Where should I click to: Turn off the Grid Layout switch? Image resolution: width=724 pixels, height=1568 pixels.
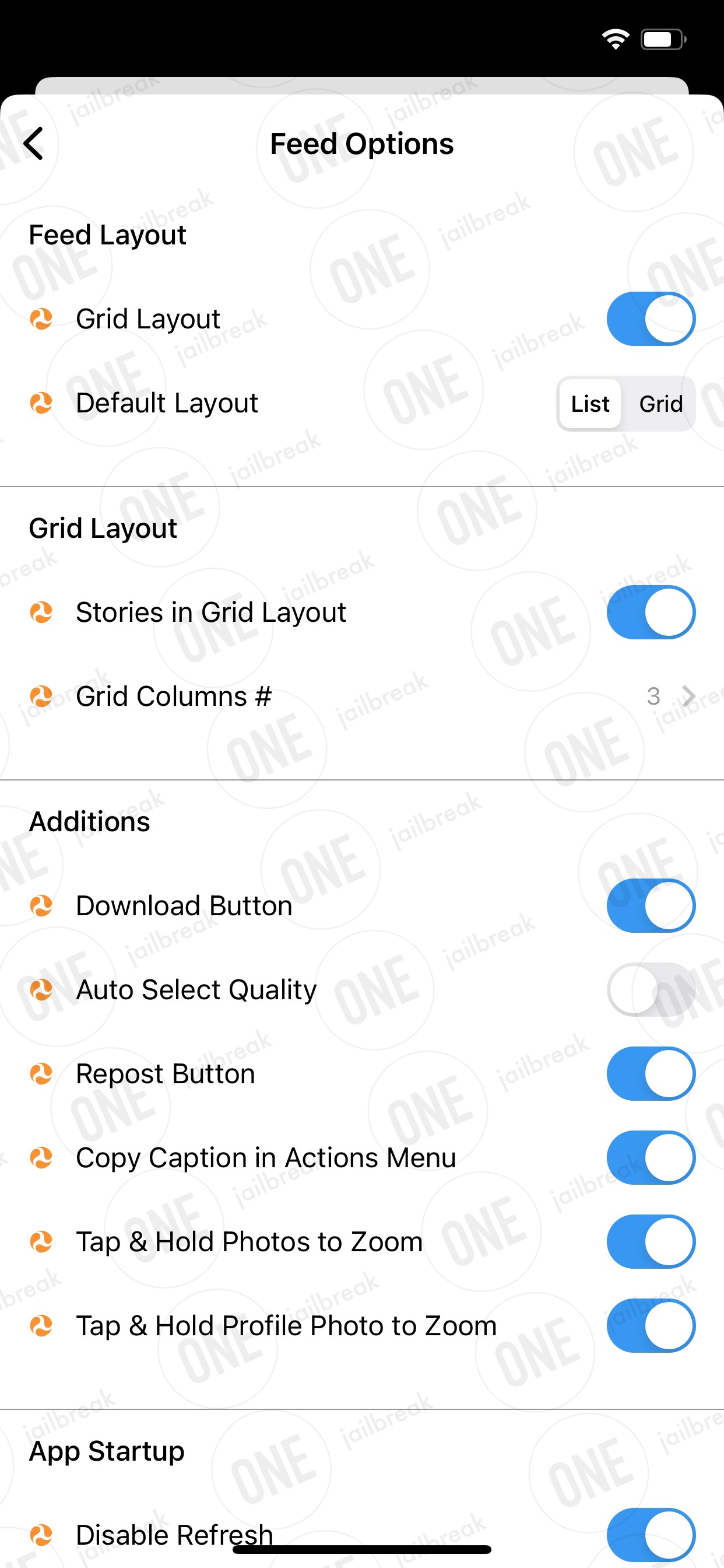click(x=651, y=319)
